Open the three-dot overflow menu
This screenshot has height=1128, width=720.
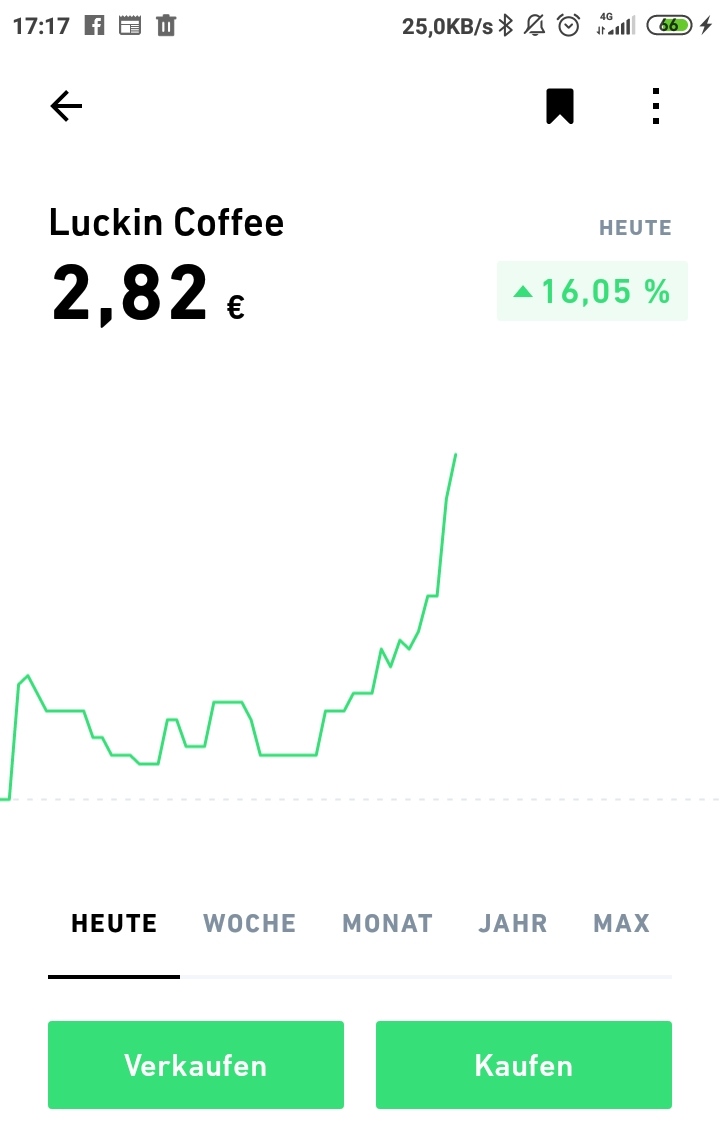coord(656,106)
